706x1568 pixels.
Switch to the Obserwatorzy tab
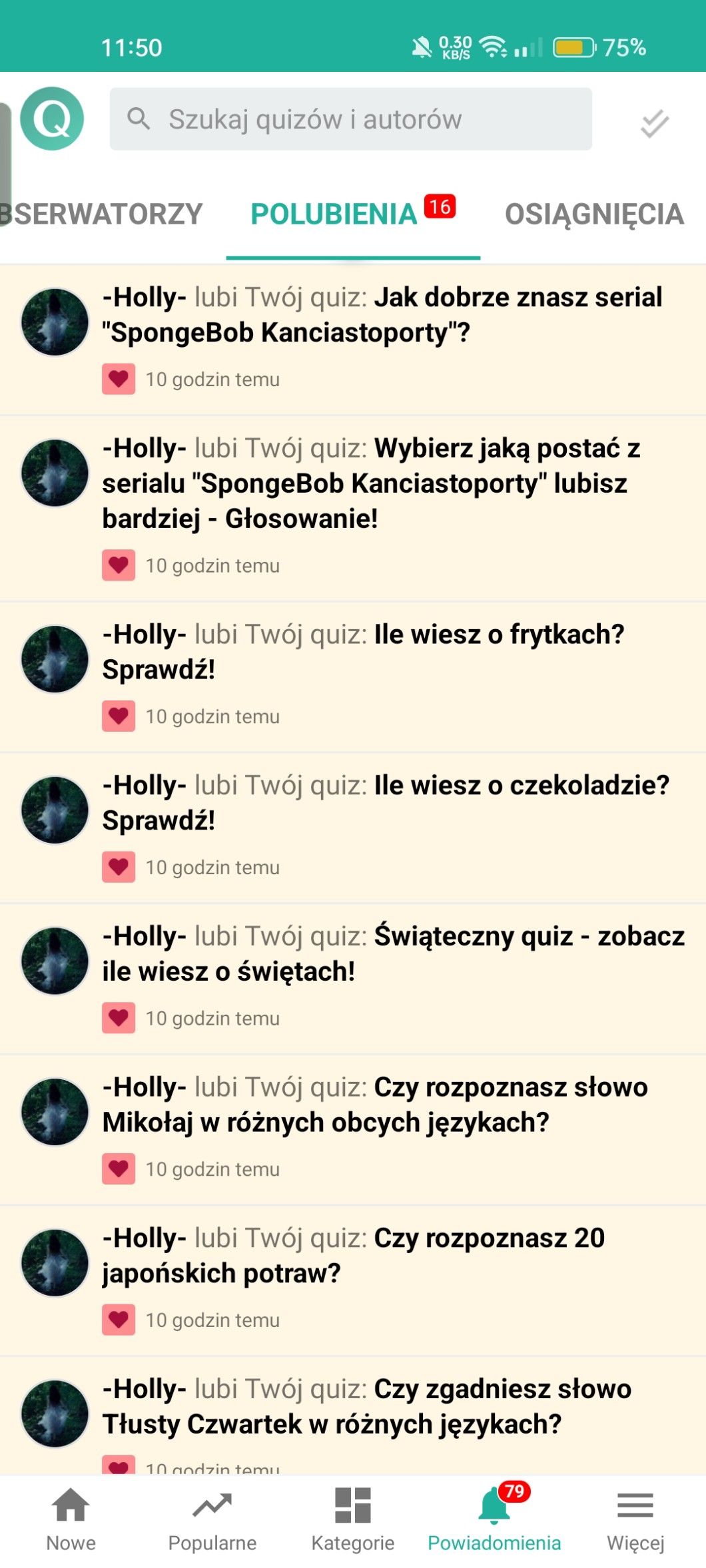101,214
